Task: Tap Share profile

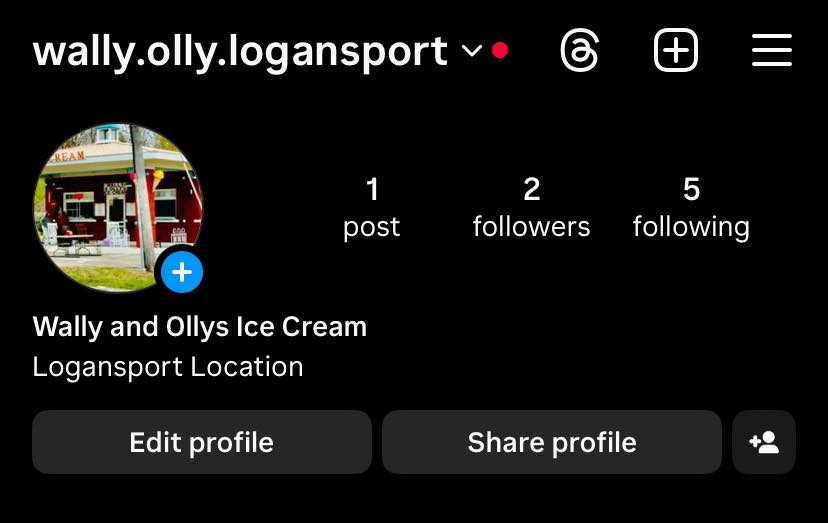Action: 551,442
